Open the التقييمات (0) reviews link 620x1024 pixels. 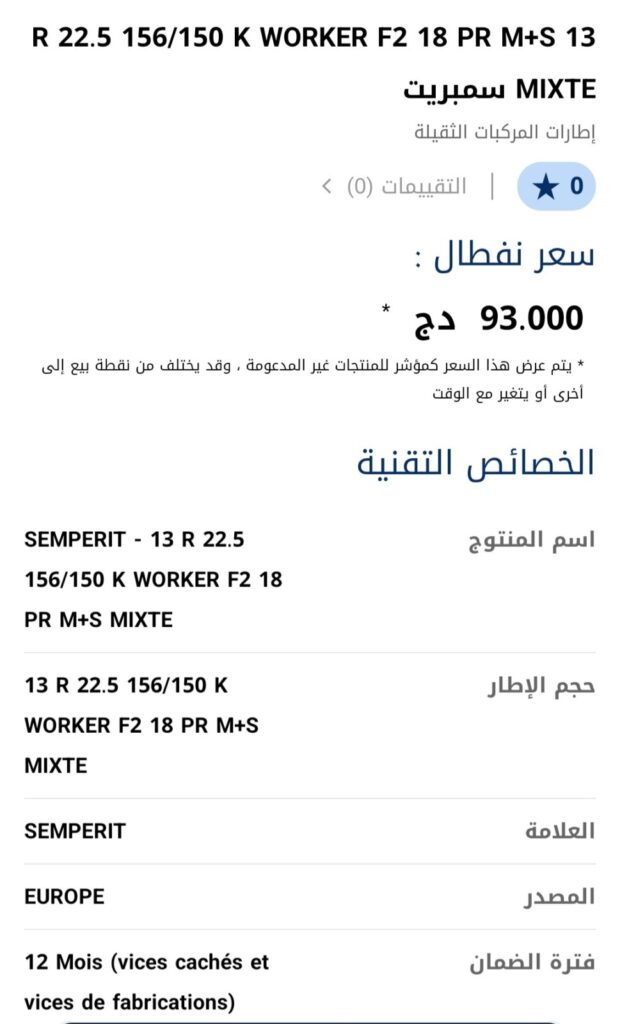click(x=405, y=187)
